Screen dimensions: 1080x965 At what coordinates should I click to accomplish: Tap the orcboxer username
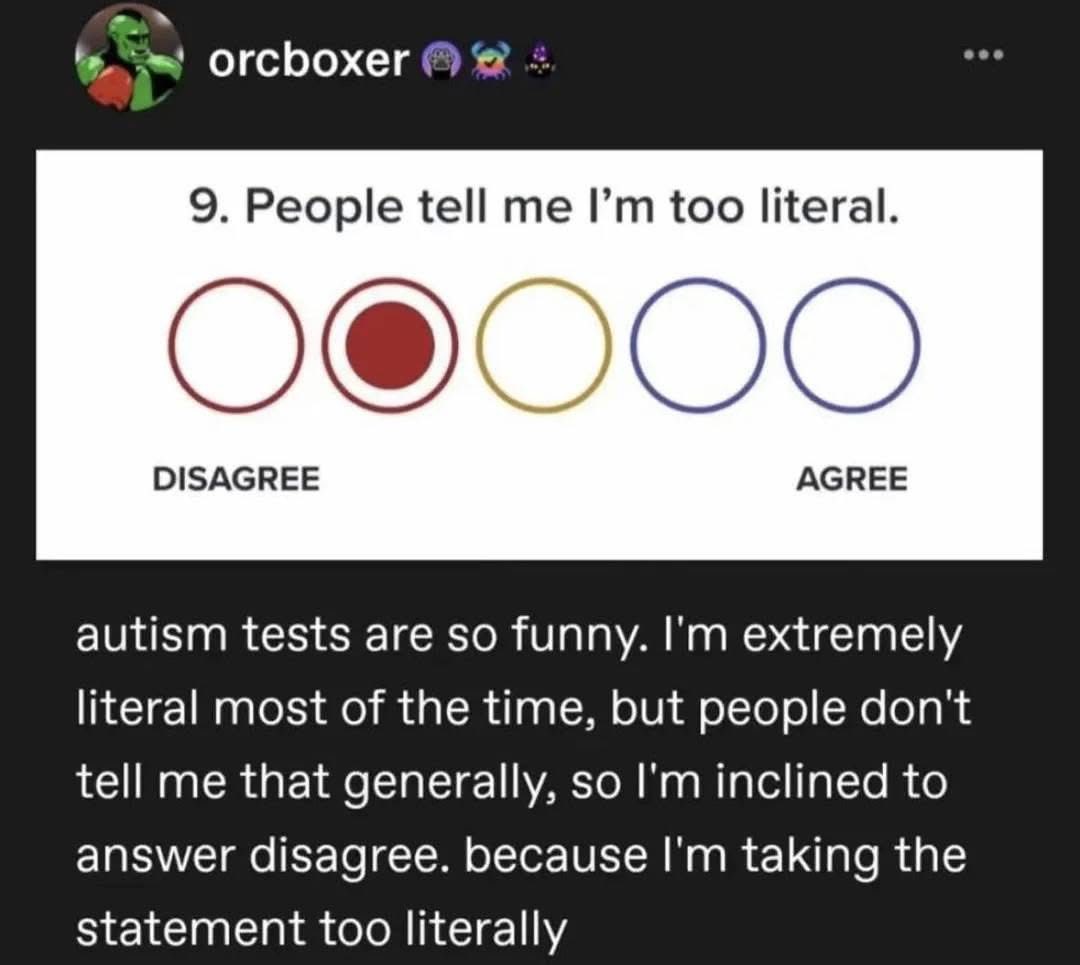pyautogui.click(x=308, y=62)
